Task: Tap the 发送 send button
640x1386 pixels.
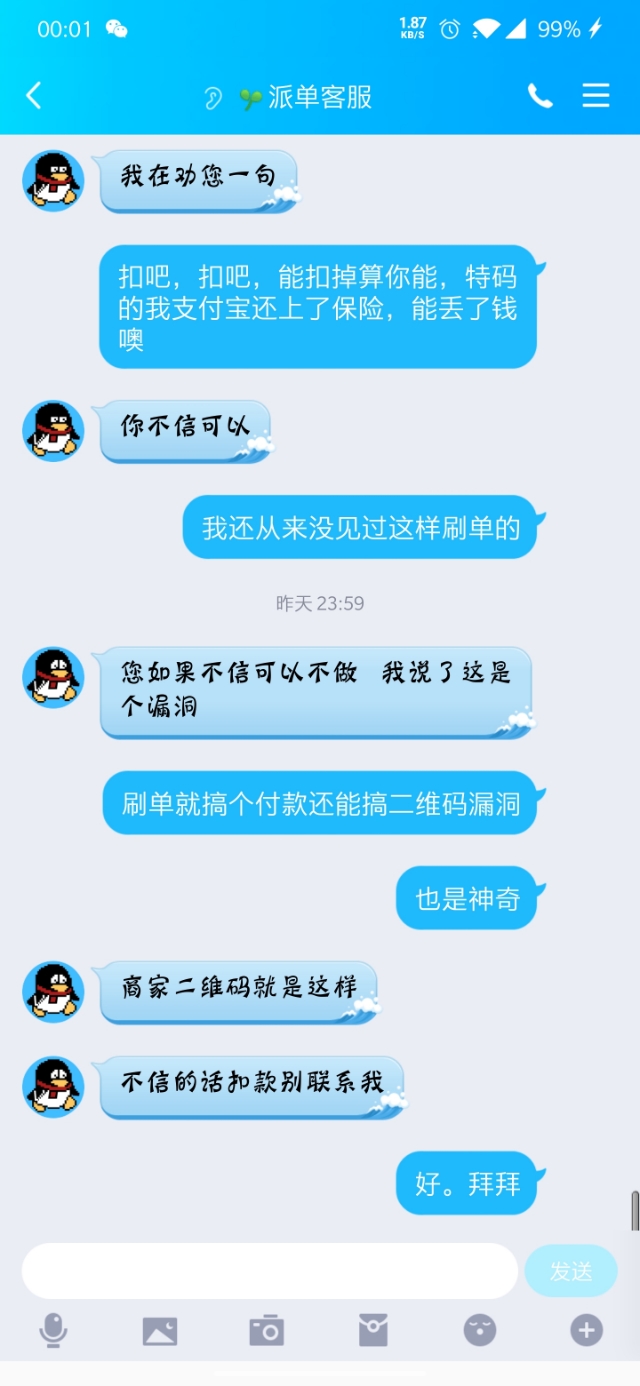Action: [x=571, y=1271]
